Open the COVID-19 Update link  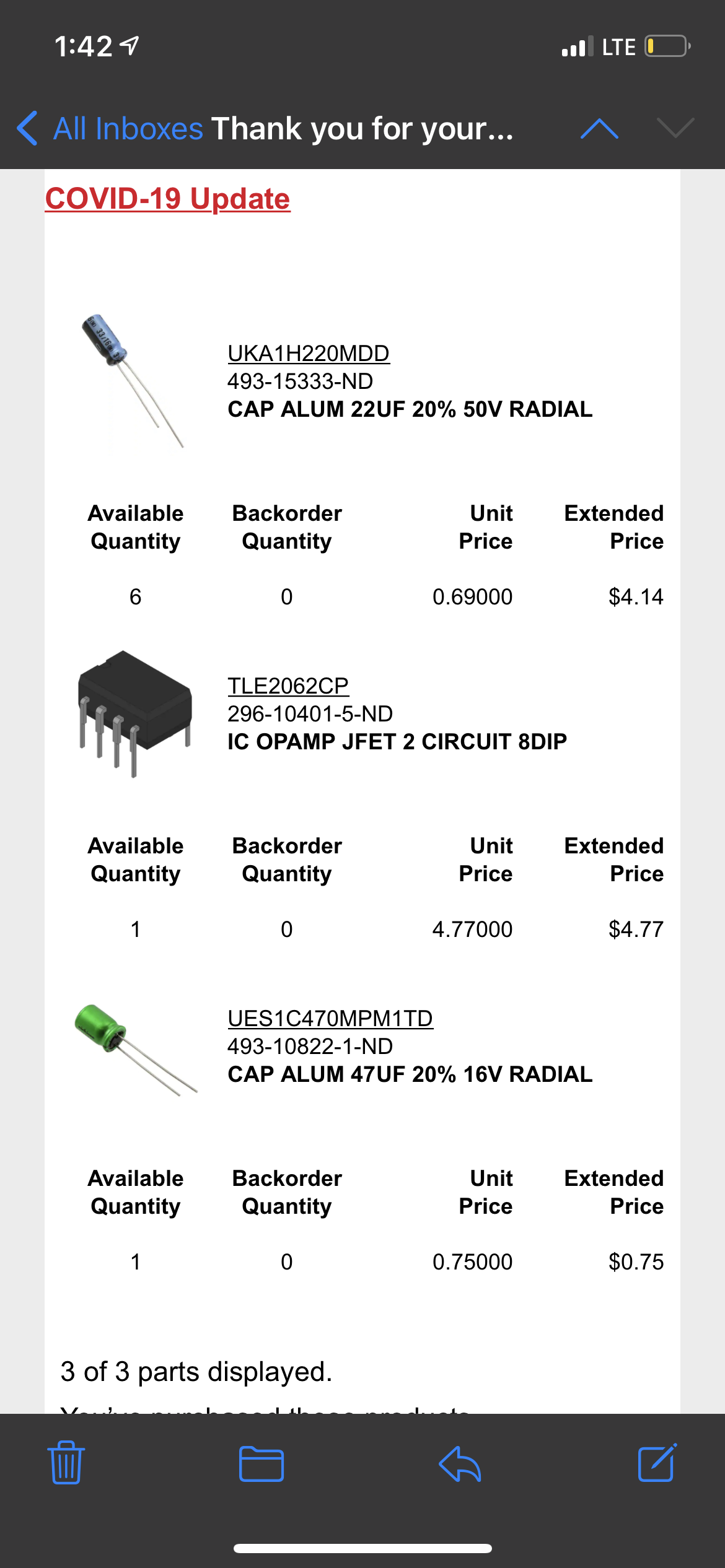(x=167, y=199)
